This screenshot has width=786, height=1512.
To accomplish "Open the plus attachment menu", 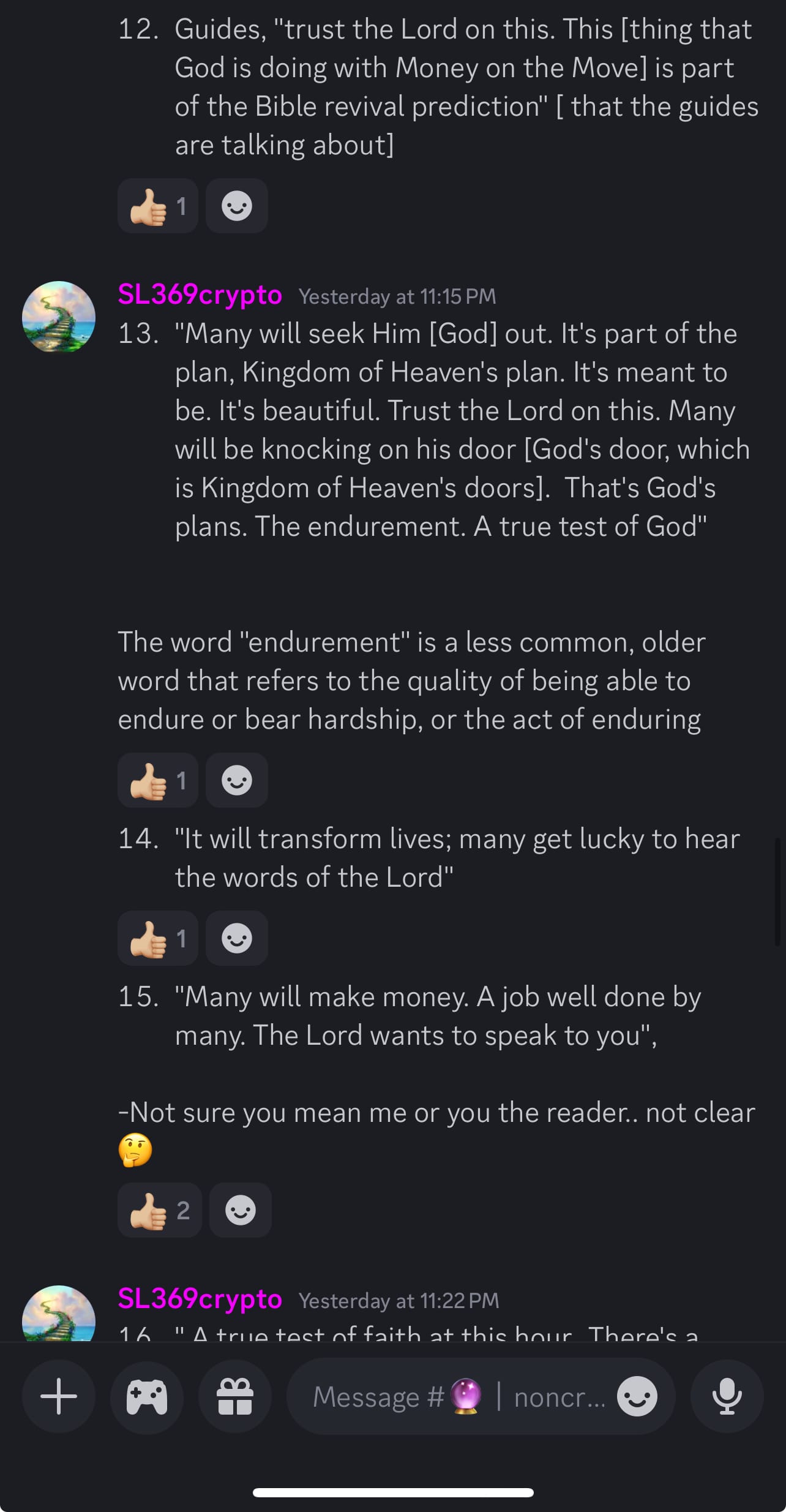I will click(x=59, y=1396).
